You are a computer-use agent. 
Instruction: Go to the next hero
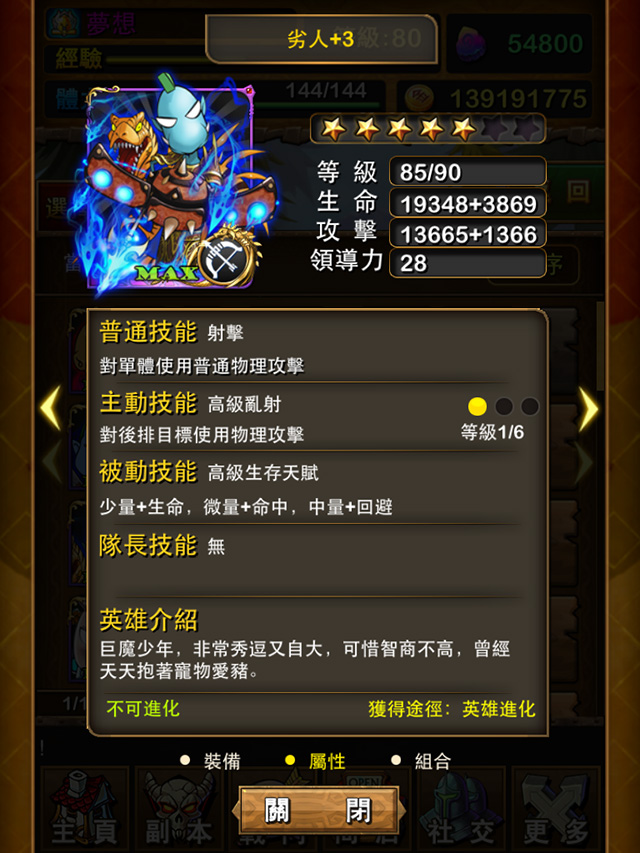[589, 409]
